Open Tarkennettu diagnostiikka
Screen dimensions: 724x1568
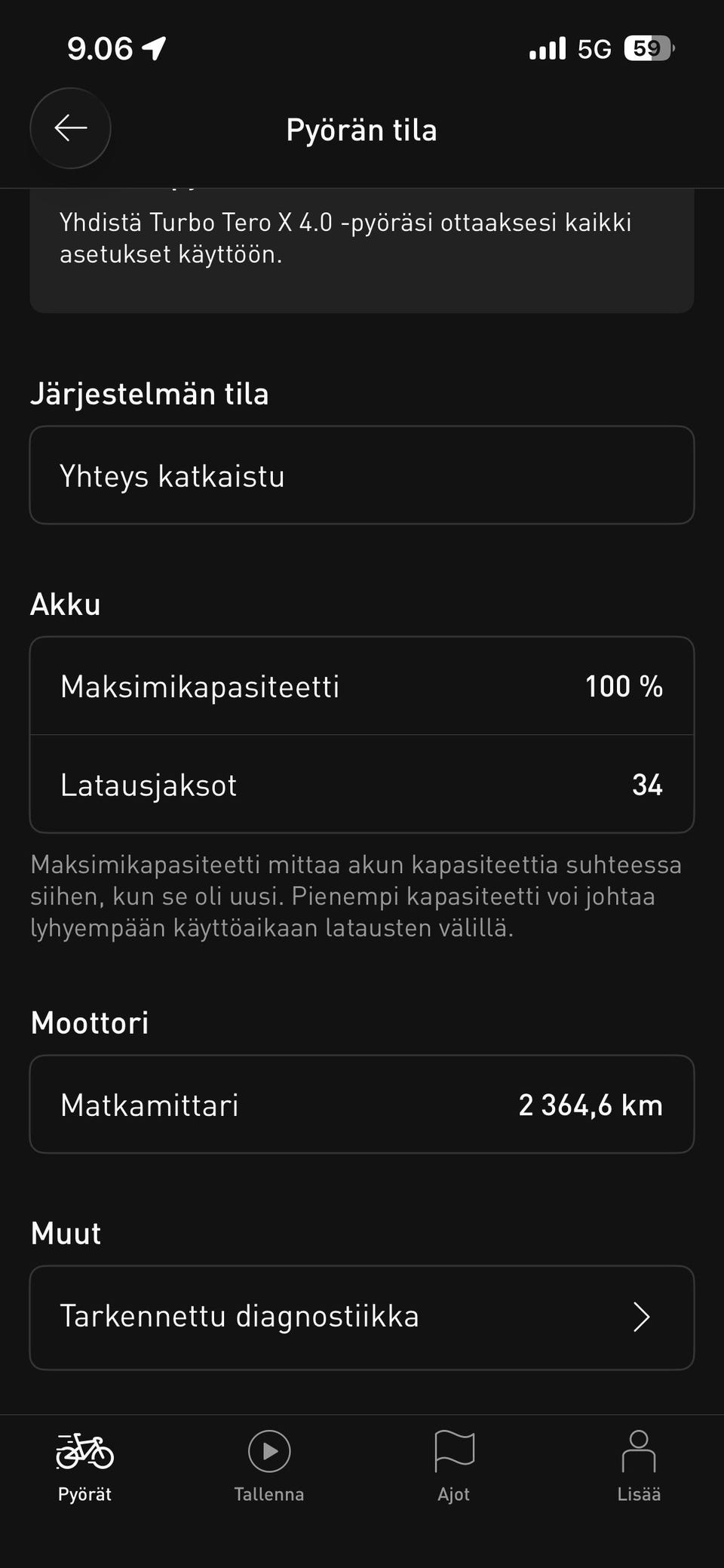pyautogui.click(x=362, y=1317)
